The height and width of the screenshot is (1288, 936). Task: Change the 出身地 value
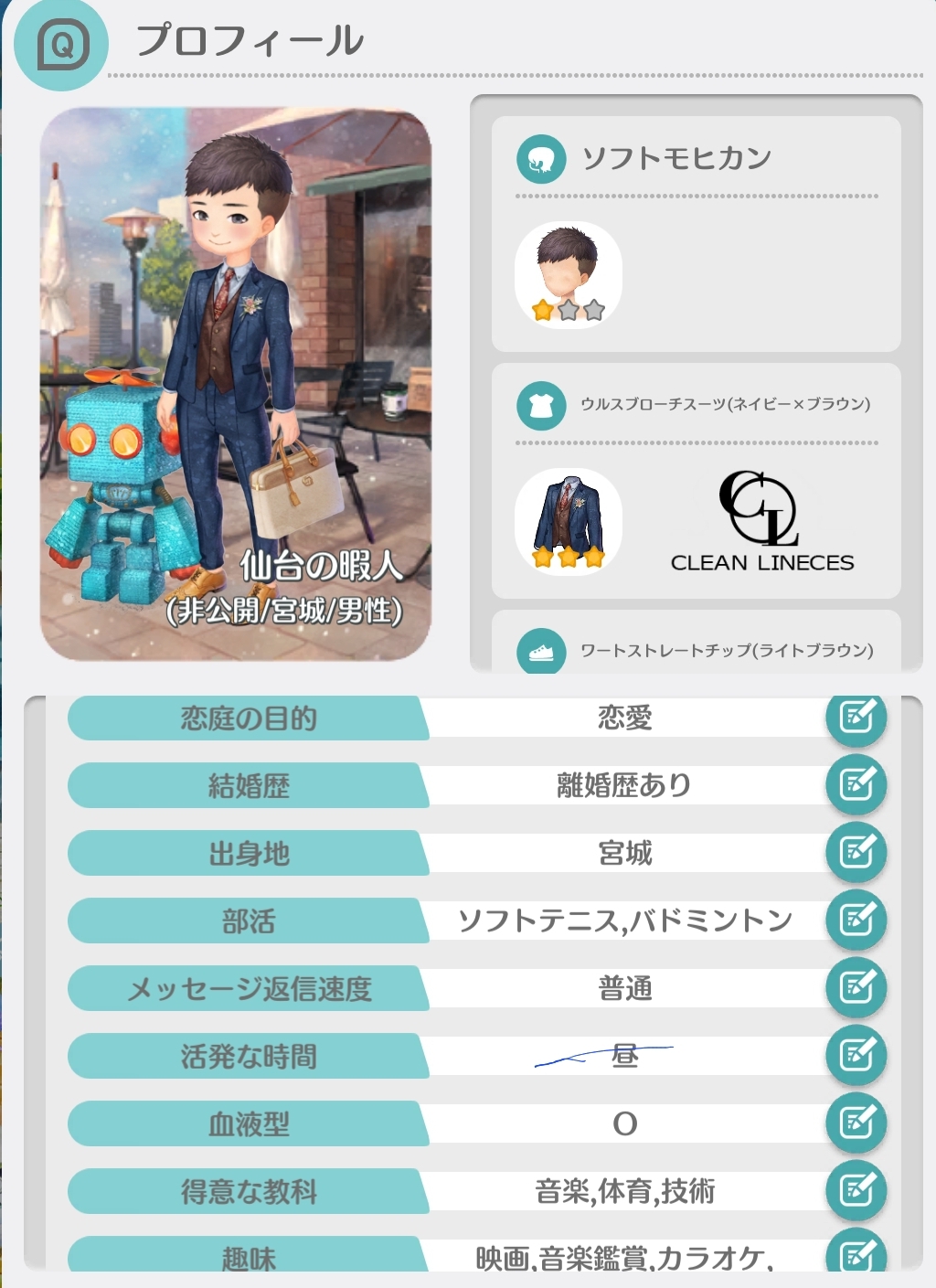[856, 852]
